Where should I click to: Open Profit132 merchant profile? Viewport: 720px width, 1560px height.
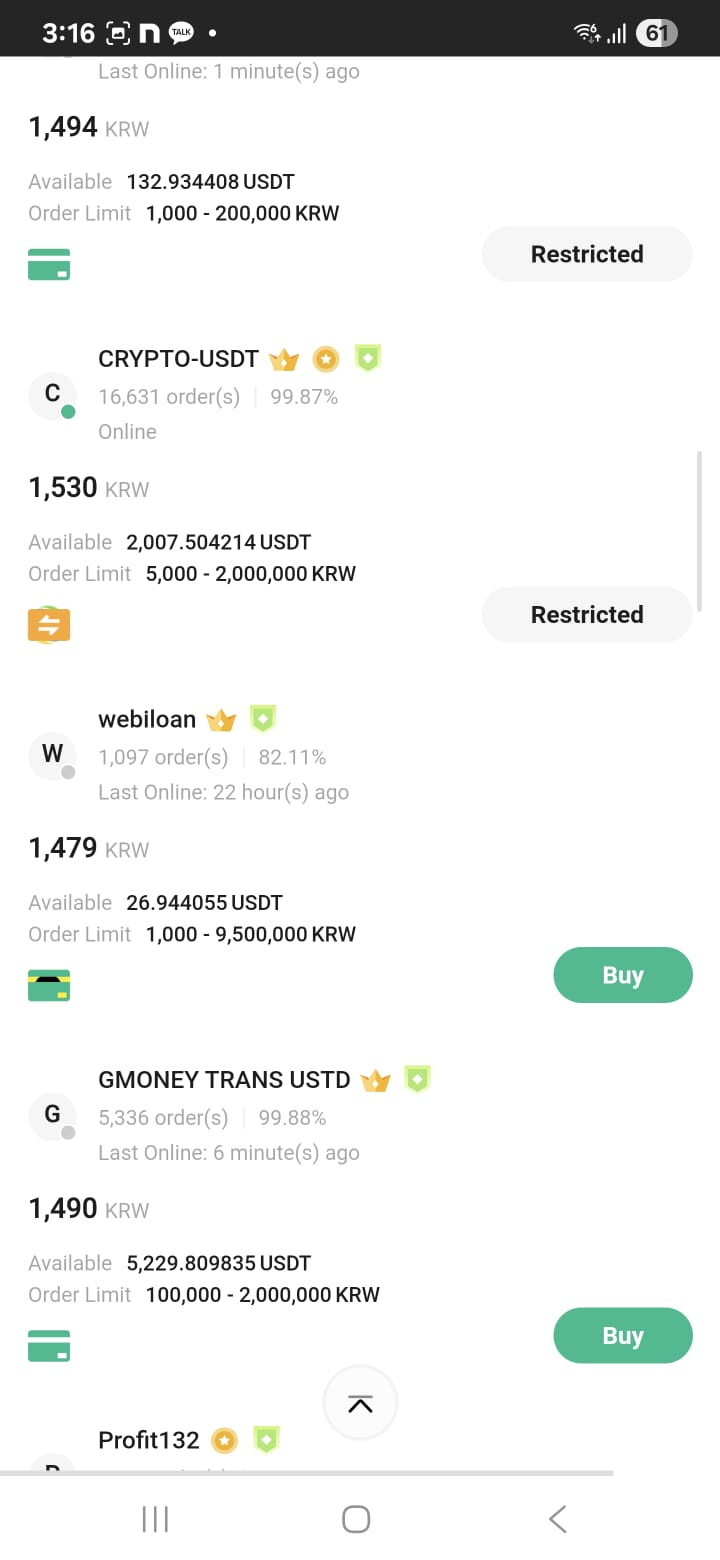149,1440
